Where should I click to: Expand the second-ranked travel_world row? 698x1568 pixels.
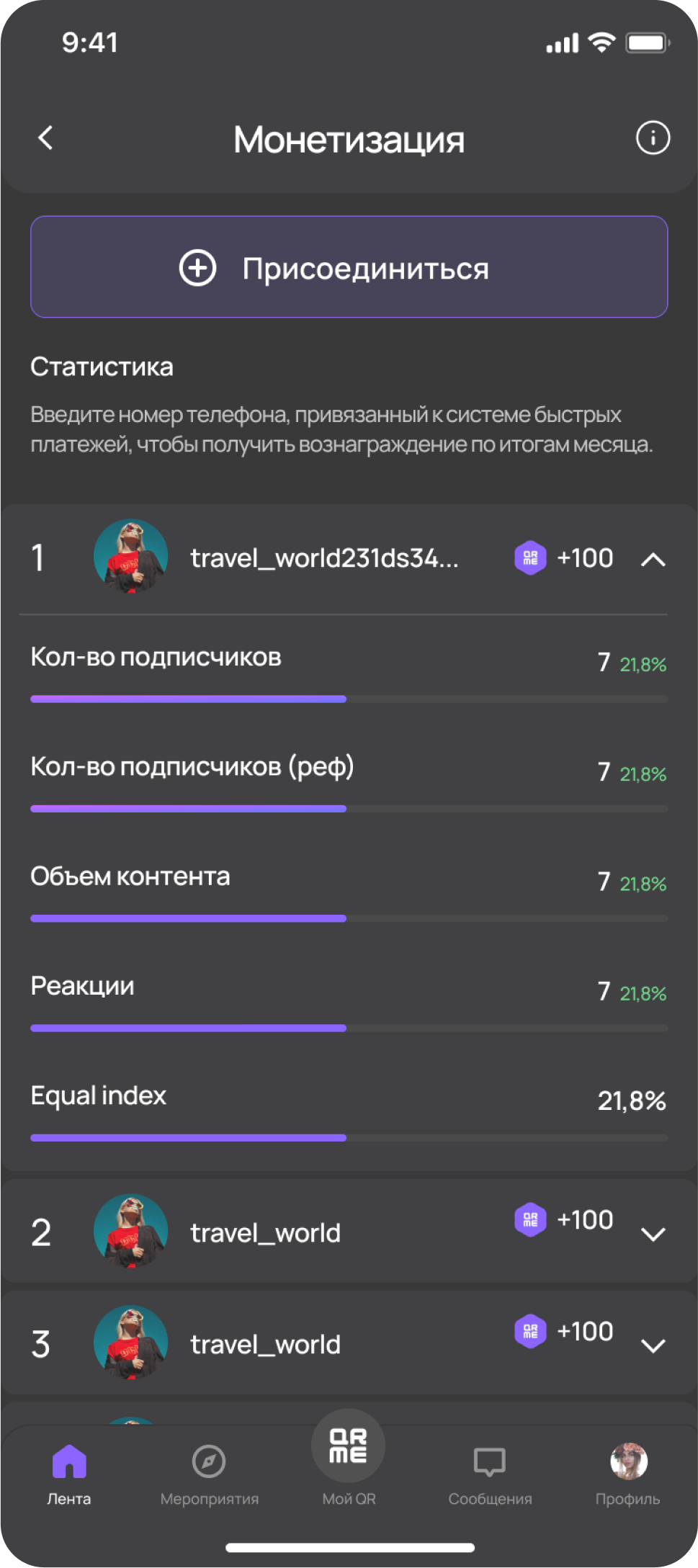(x=653, y=1234)
